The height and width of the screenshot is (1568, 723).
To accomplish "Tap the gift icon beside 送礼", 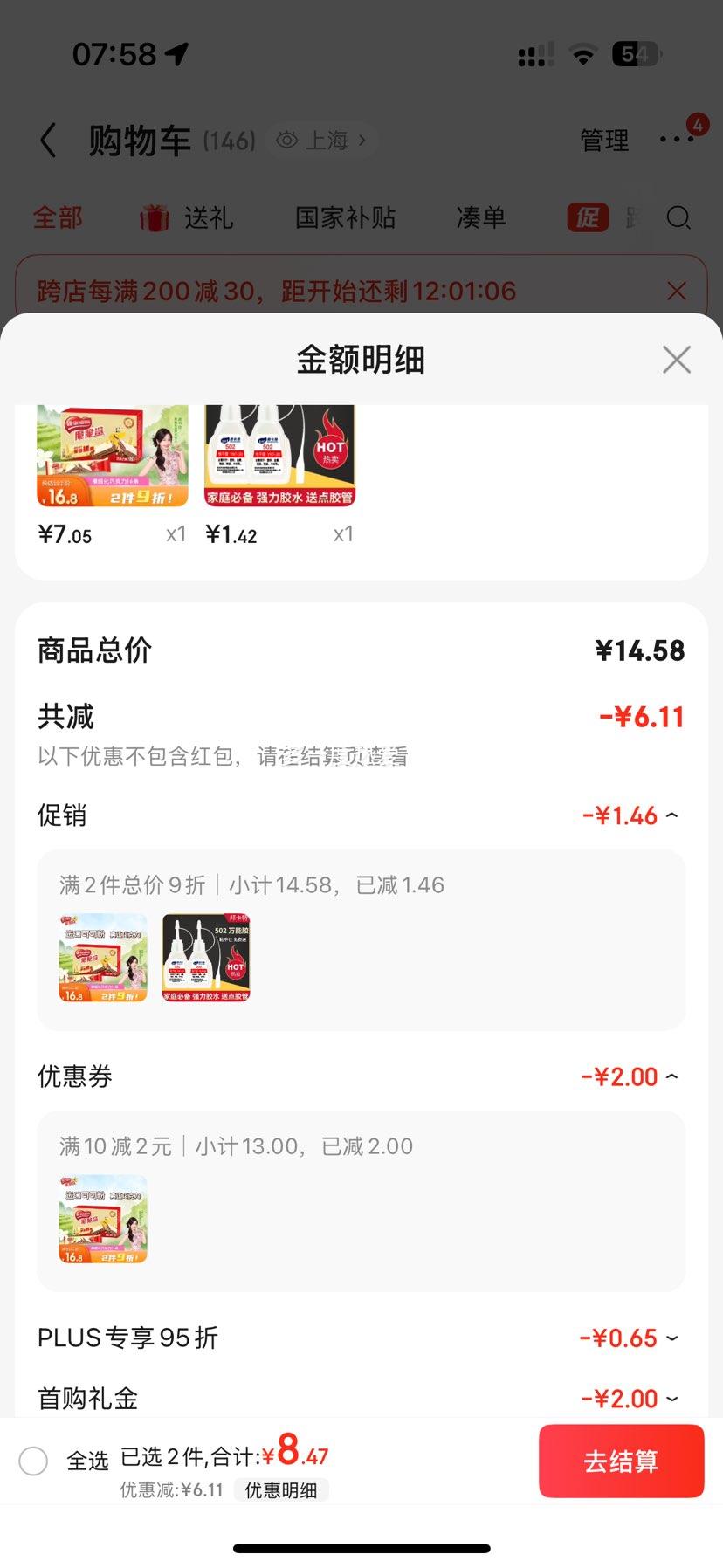I will (154, 217).
